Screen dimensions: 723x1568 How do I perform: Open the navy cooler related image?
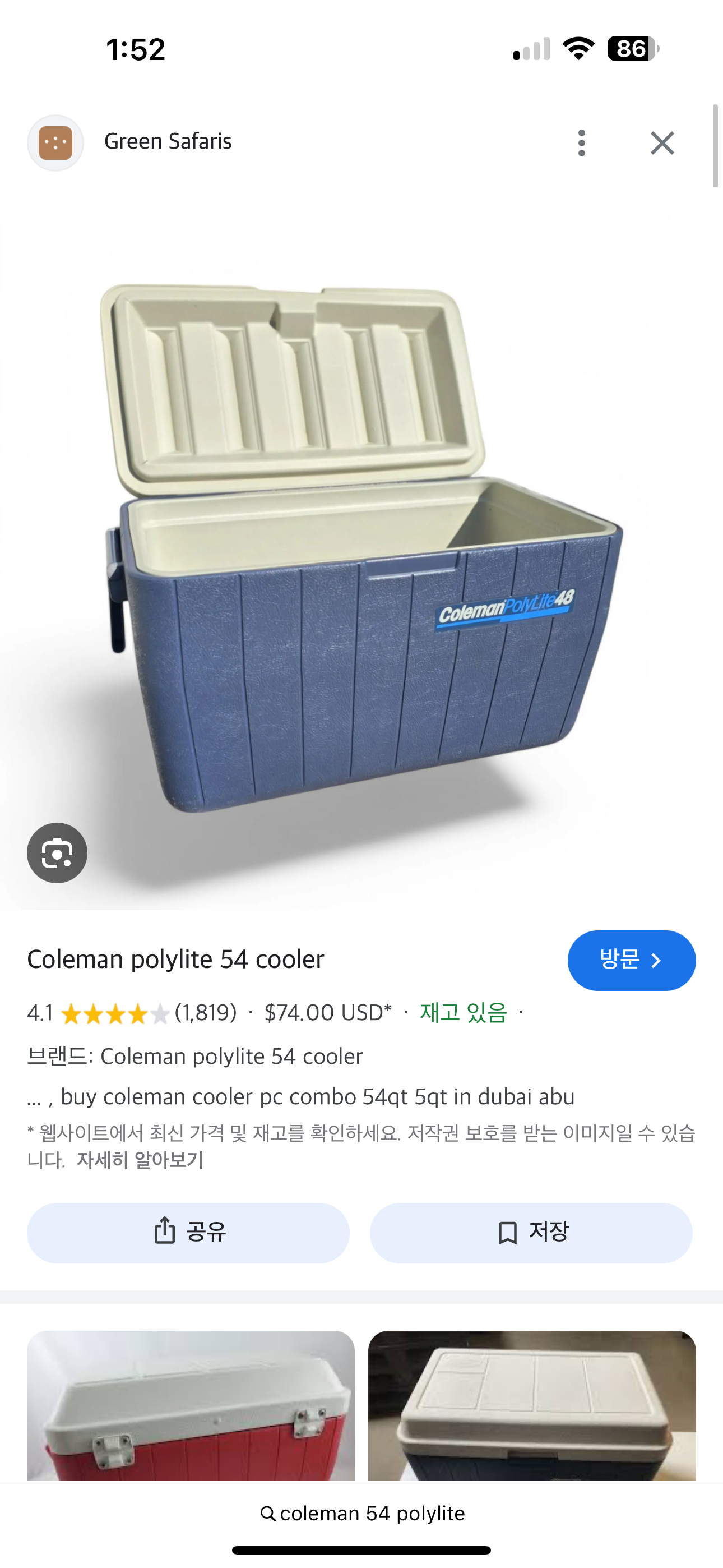[532, 1405]
